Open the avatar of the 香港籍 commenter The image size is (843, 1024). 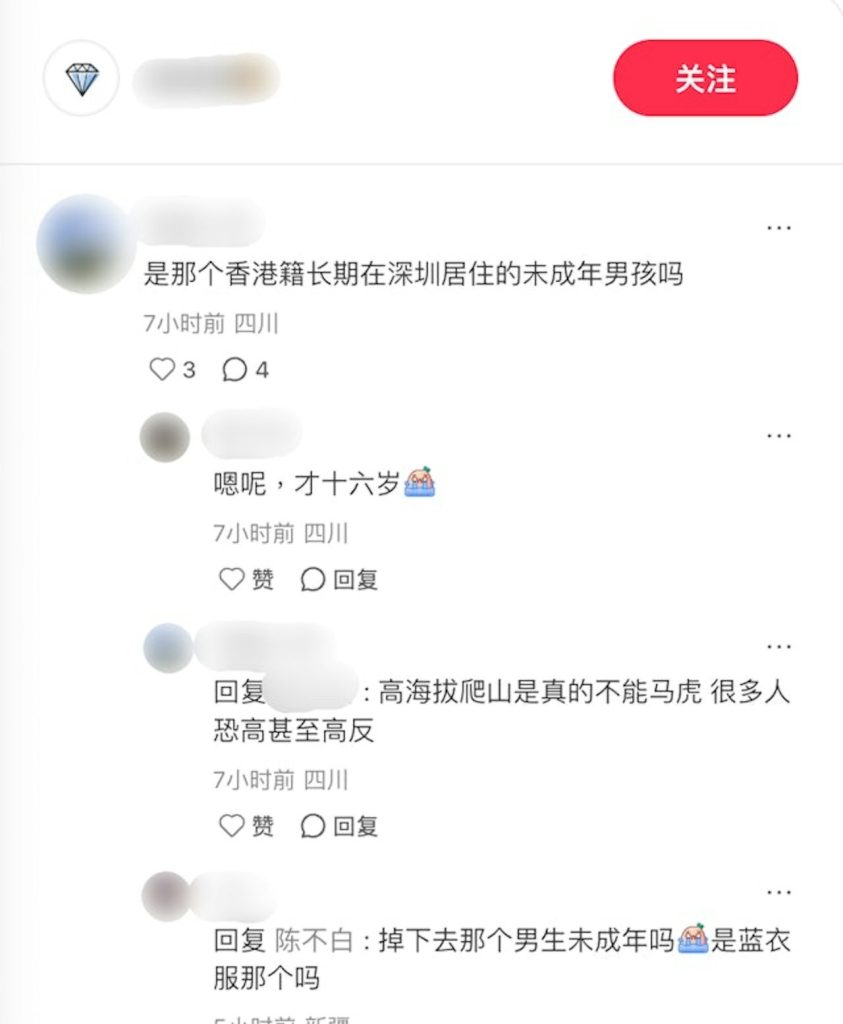(84, 243)
